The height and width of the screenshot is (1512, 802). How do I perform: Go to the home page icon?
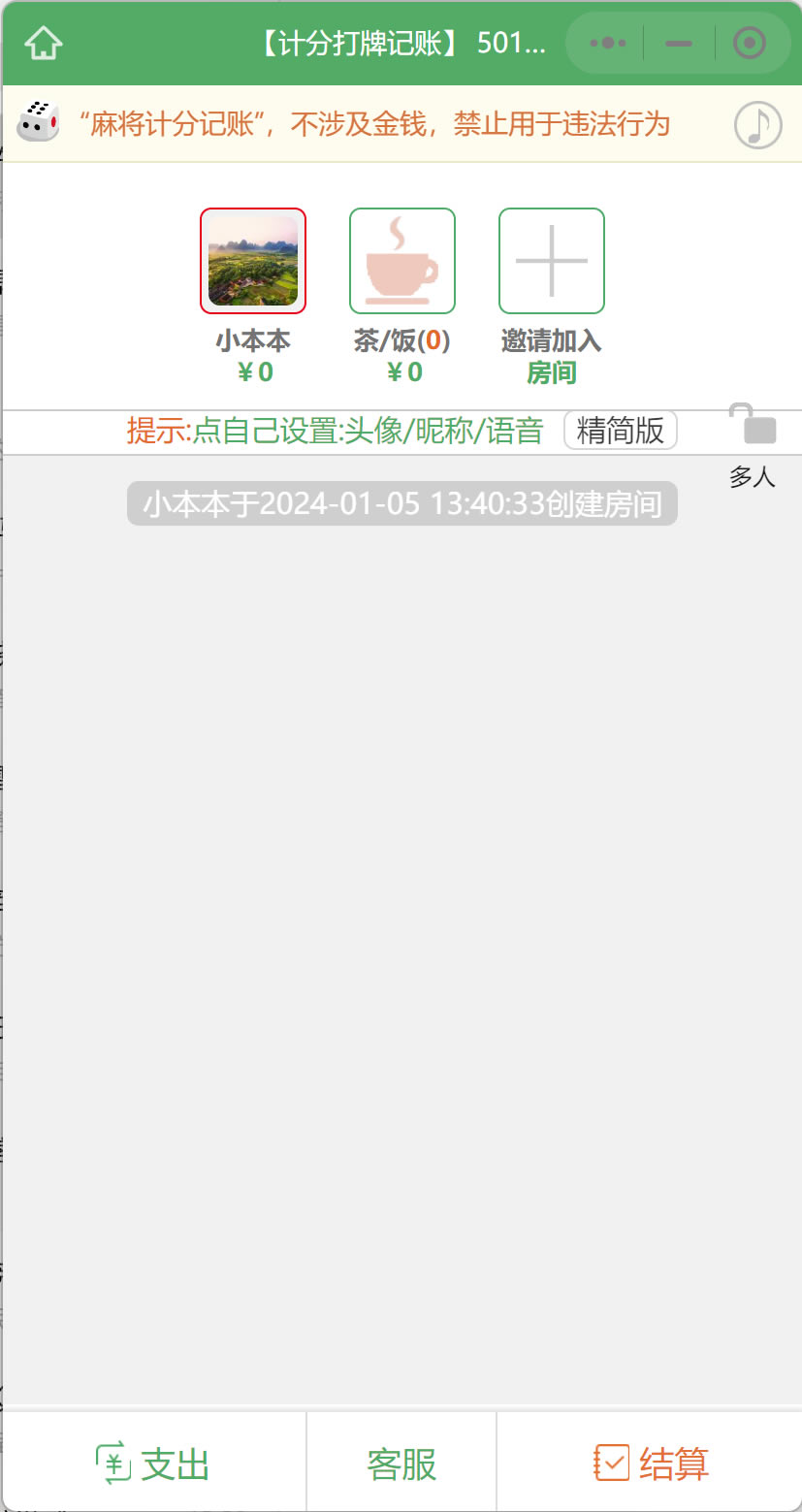44,44
